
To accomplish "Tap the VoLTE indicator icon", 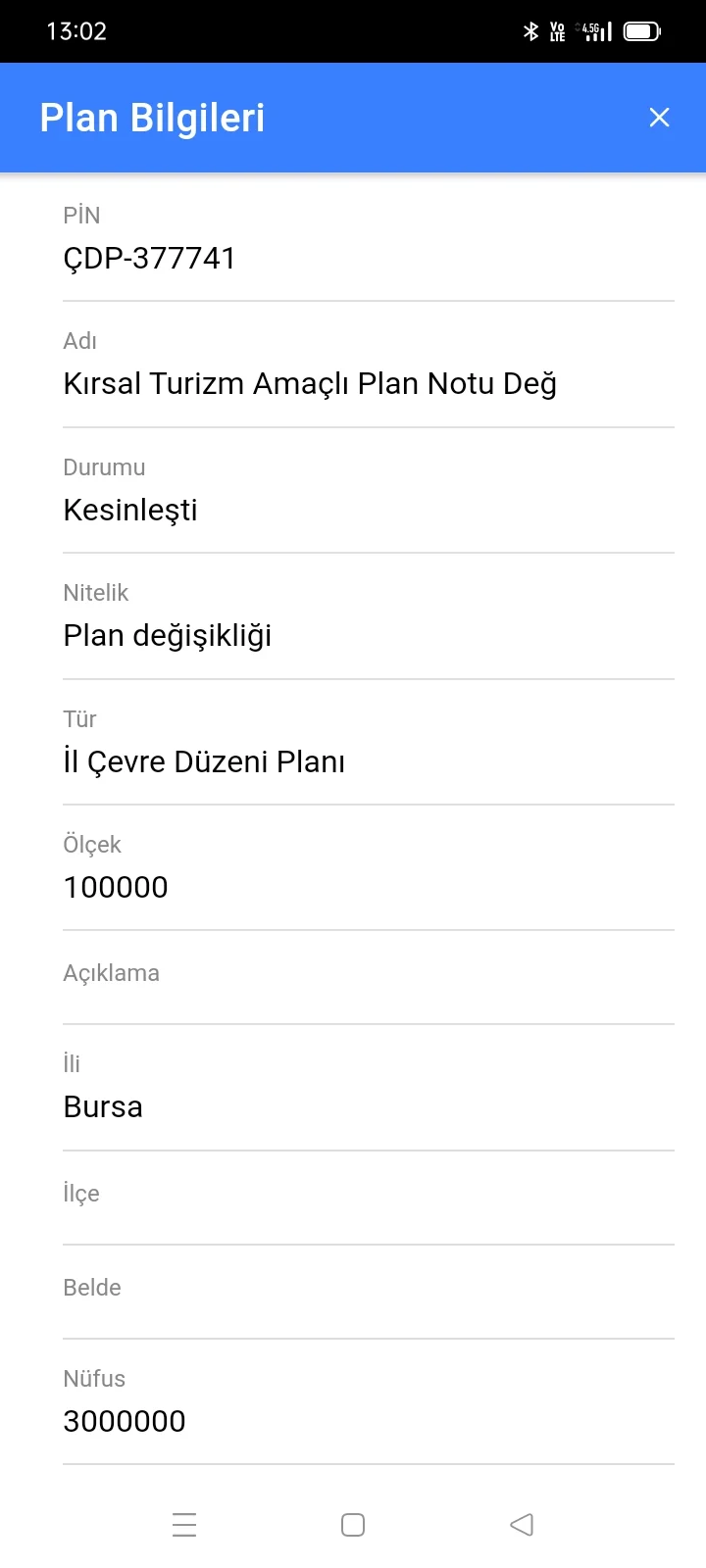I will [557, 30].
